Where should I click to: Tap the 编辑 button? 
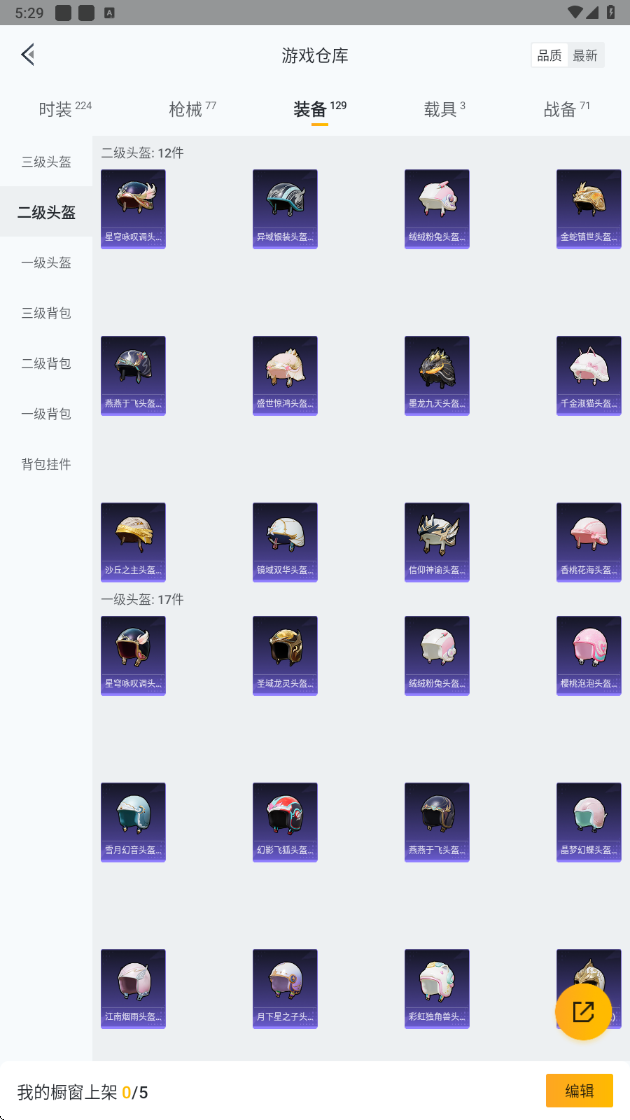[x=579, y=1091]
